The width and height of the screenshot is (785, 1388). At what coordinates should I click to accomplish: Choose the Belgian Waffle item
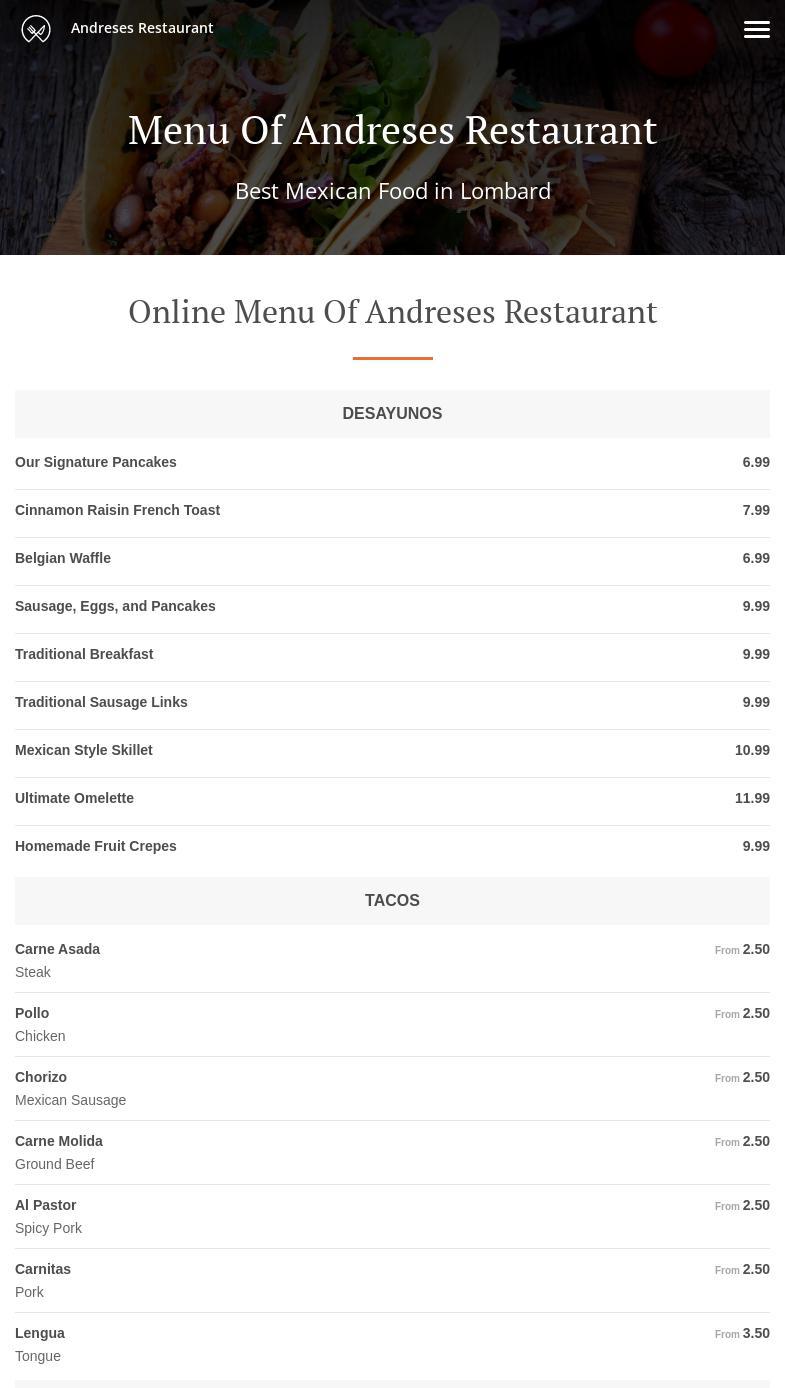[x=63, y=558]
